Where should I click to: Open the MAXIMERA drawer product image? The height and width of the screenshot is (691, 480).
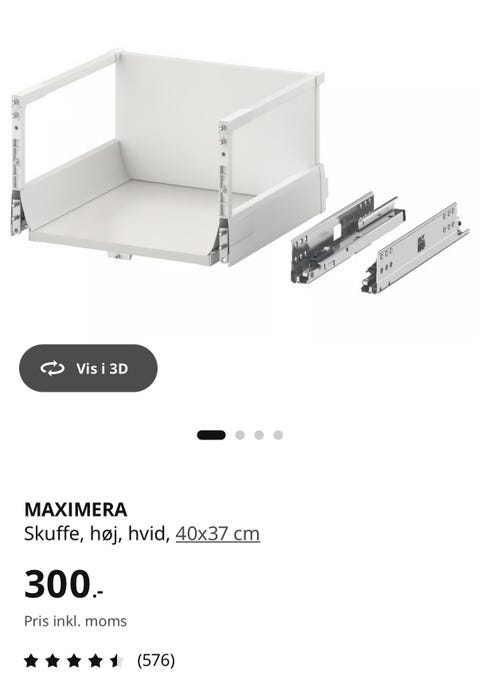tap(240, 172)
